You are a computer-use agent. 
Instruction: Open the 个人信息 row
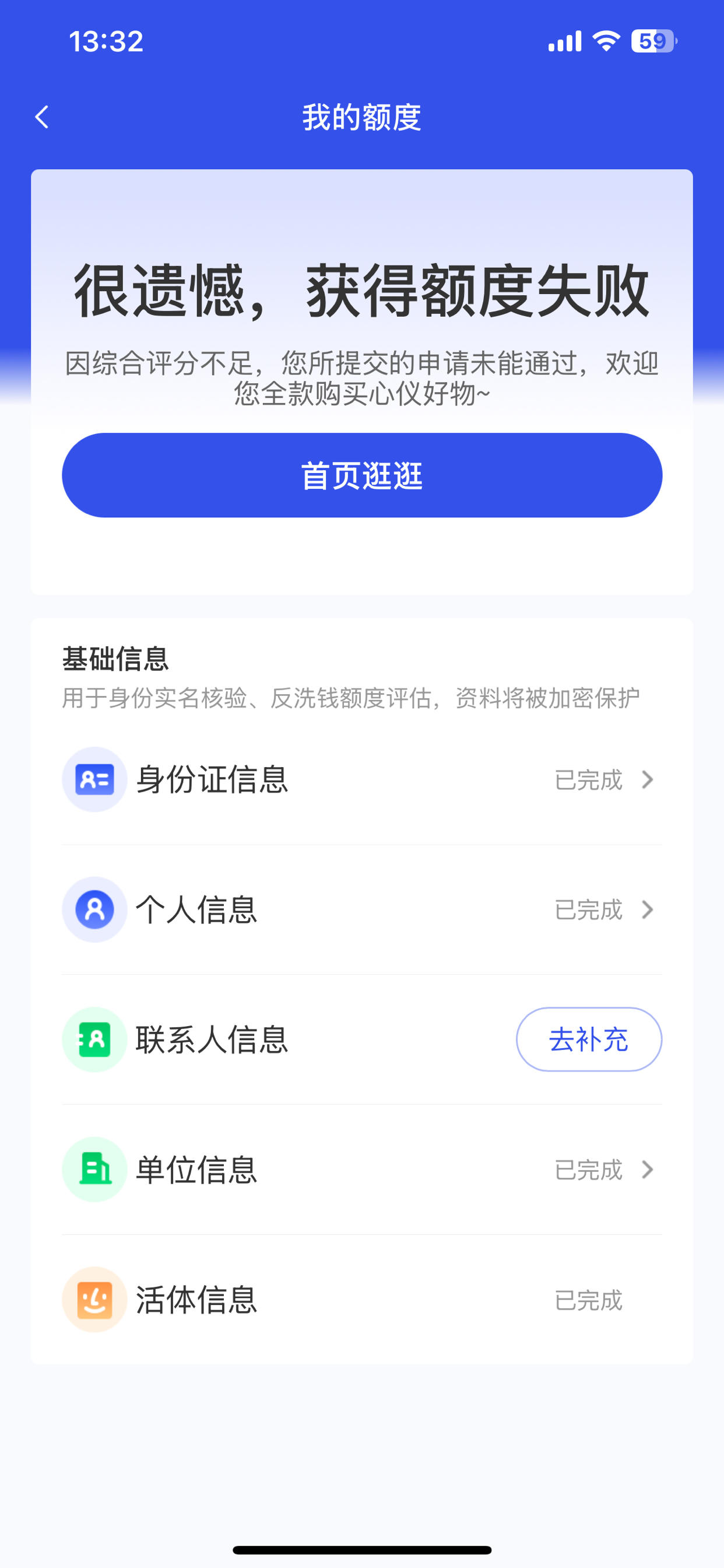[362, 909]
